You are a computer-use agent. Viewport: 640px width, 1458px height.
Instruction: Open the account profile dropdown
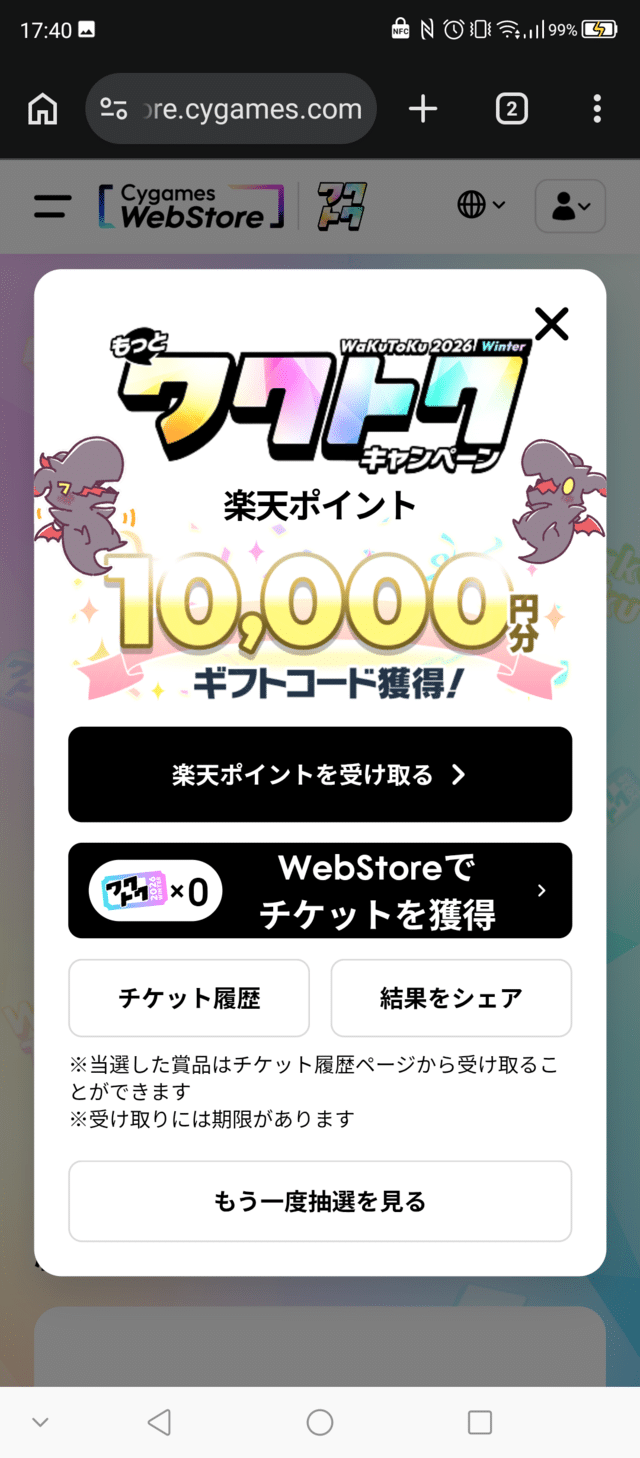pyautogui.click(x=570, y=207)
